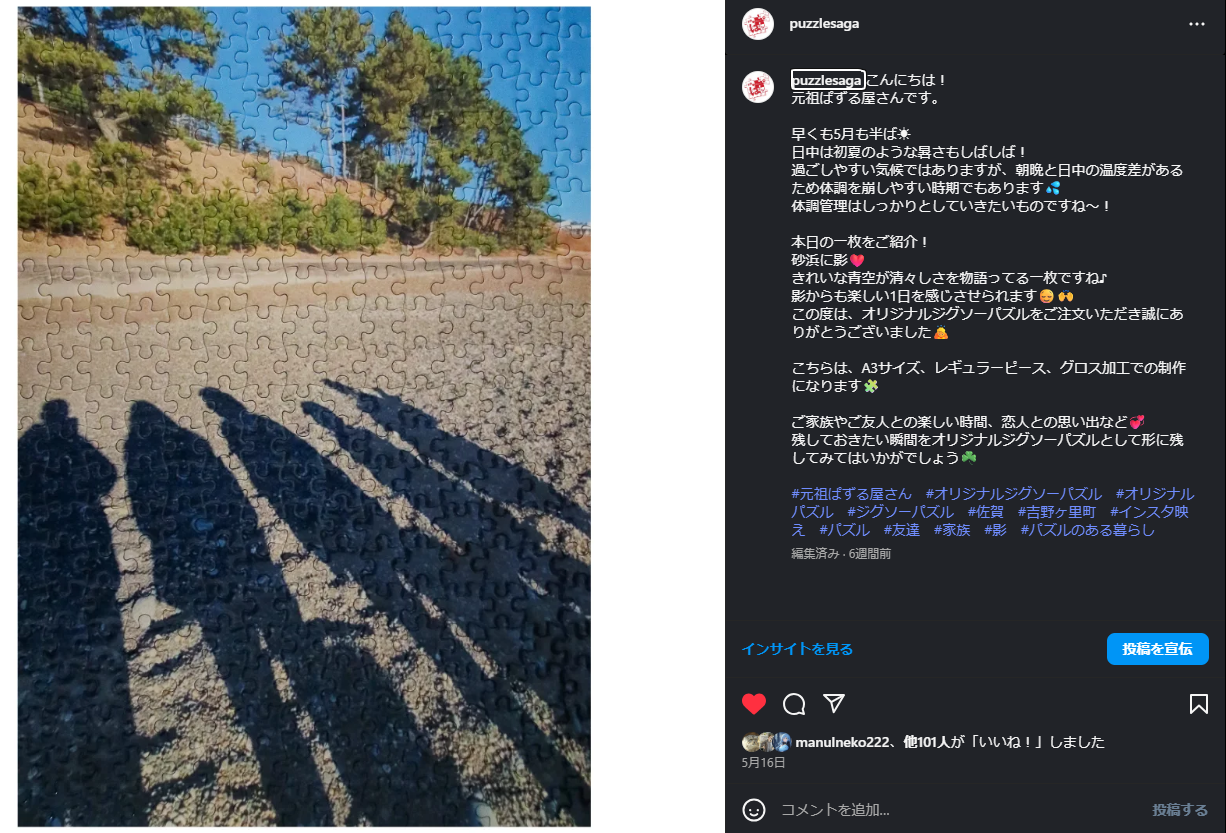
Task: Open the comment bubble icon
Action: (794, 704)
